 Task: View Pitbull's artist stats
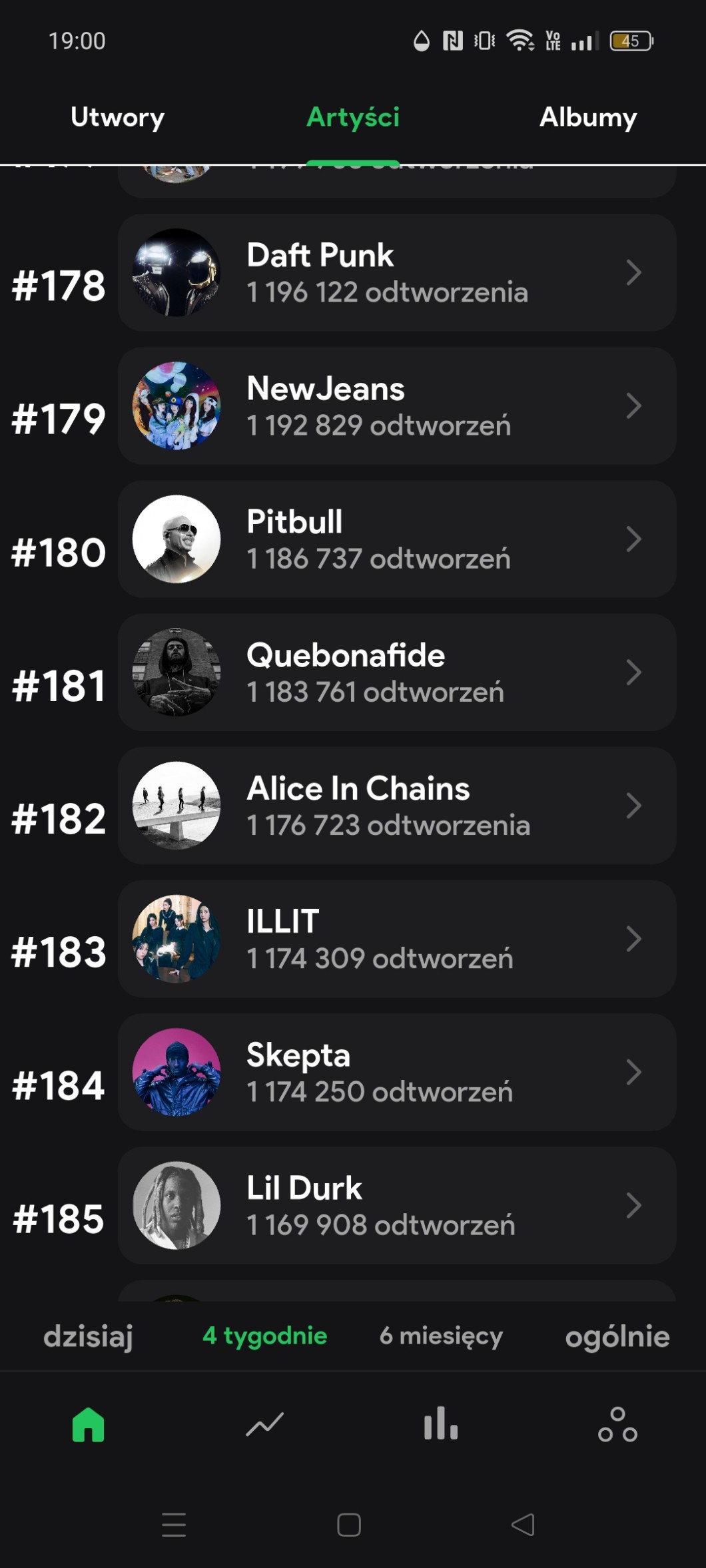[397, 539]
